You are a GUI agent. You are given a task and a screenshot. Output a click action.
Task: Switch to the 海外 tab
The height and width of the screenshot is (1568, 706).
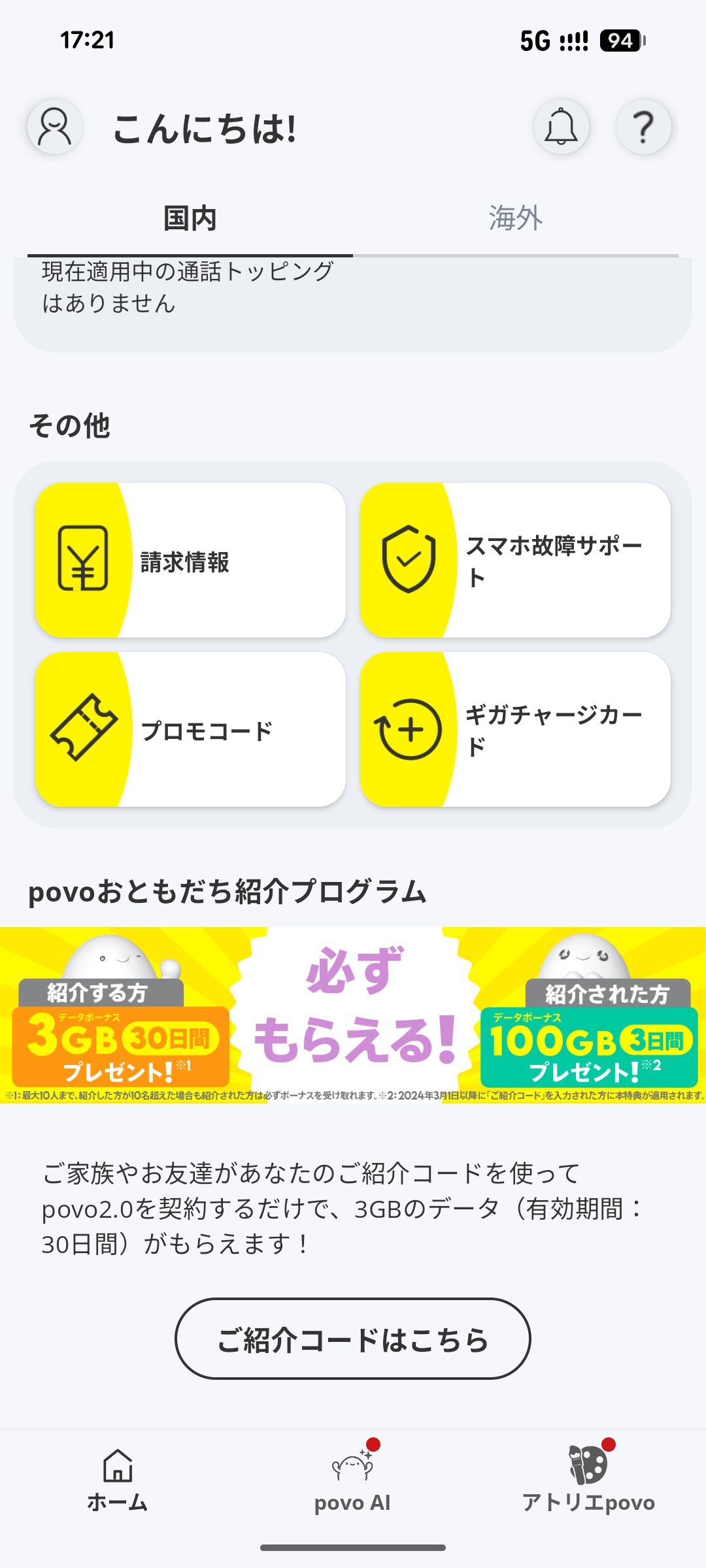tap(516, 218)
